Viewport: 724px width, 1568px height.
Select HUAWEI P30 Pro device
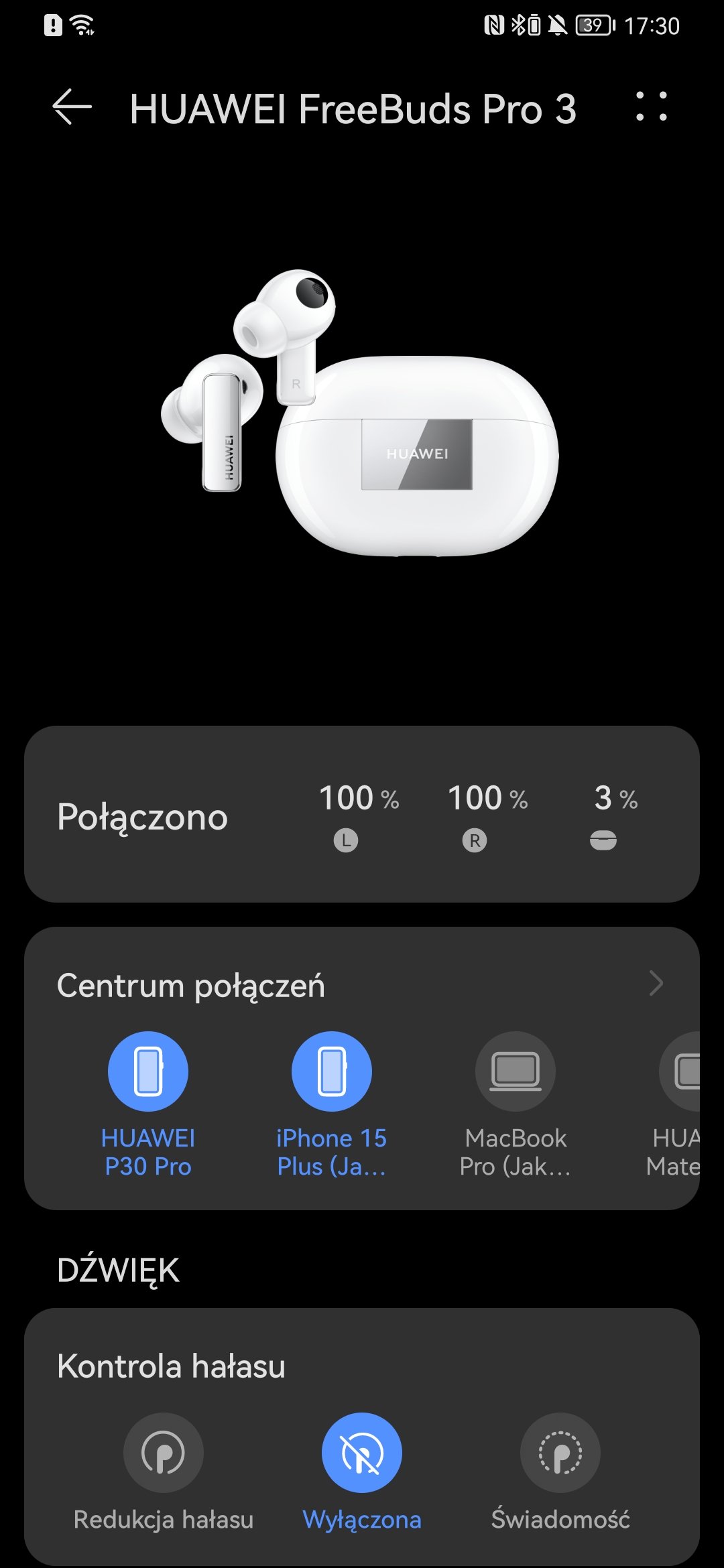[x=148, y=1105]
